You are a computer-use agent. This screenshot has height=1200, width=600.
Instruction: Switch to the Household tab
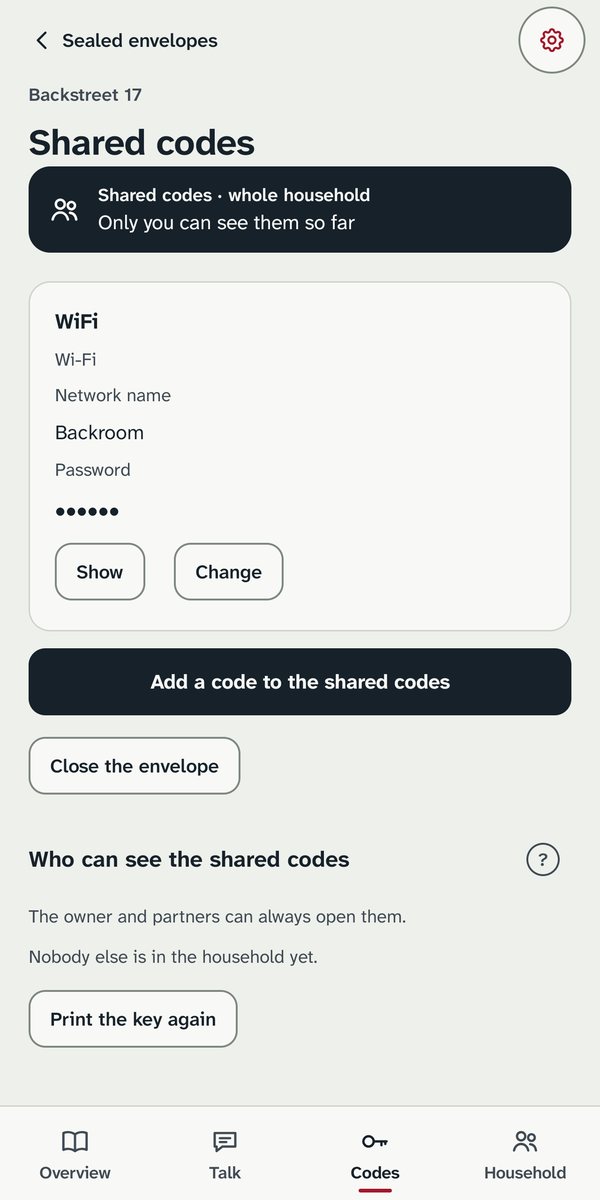pyautogui.click(x=525, y=1155)
